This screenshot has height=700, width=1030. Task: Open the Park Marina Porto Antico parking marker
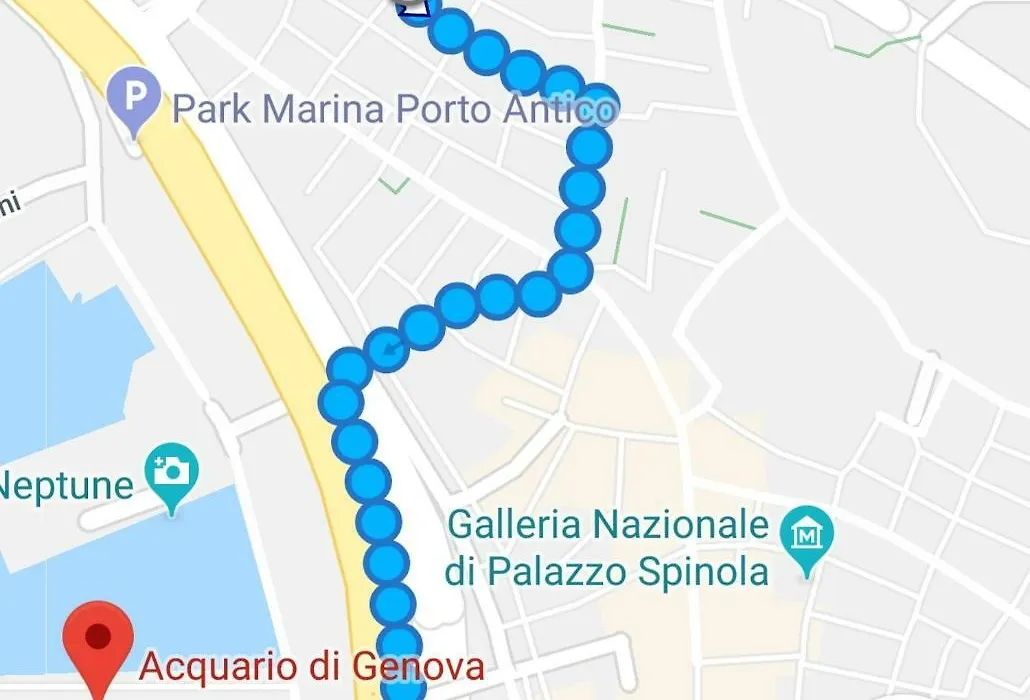click(133, 98)
